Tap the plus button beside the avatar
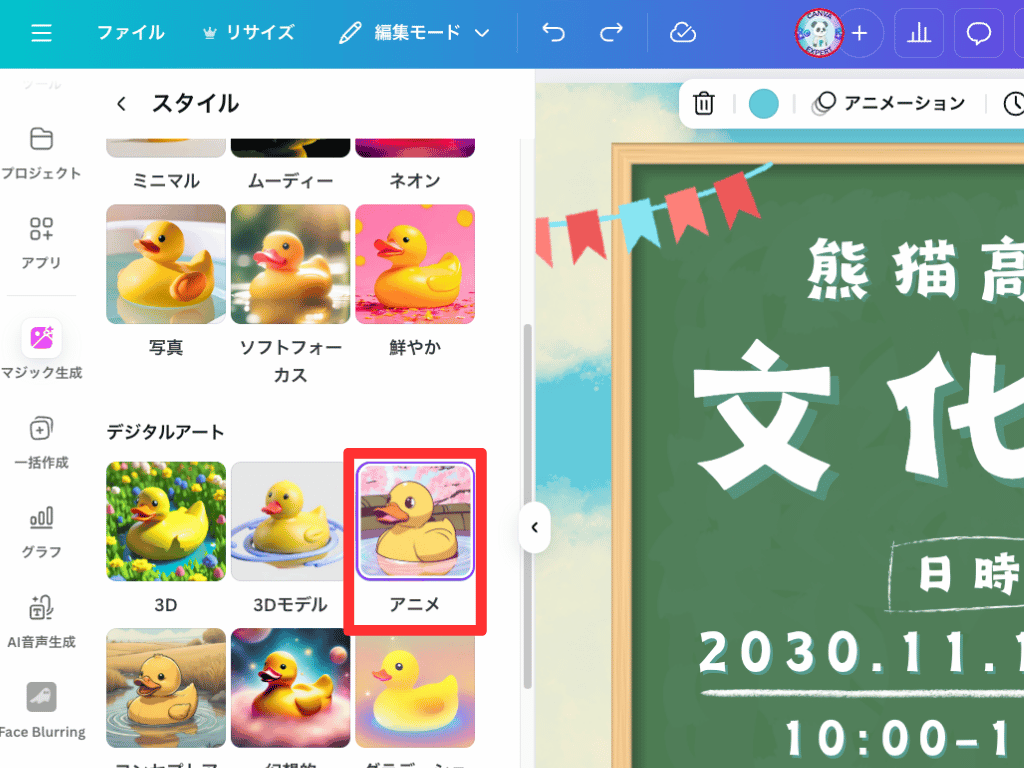Viewport: 1024px width, 768px height. coord(859,34)
